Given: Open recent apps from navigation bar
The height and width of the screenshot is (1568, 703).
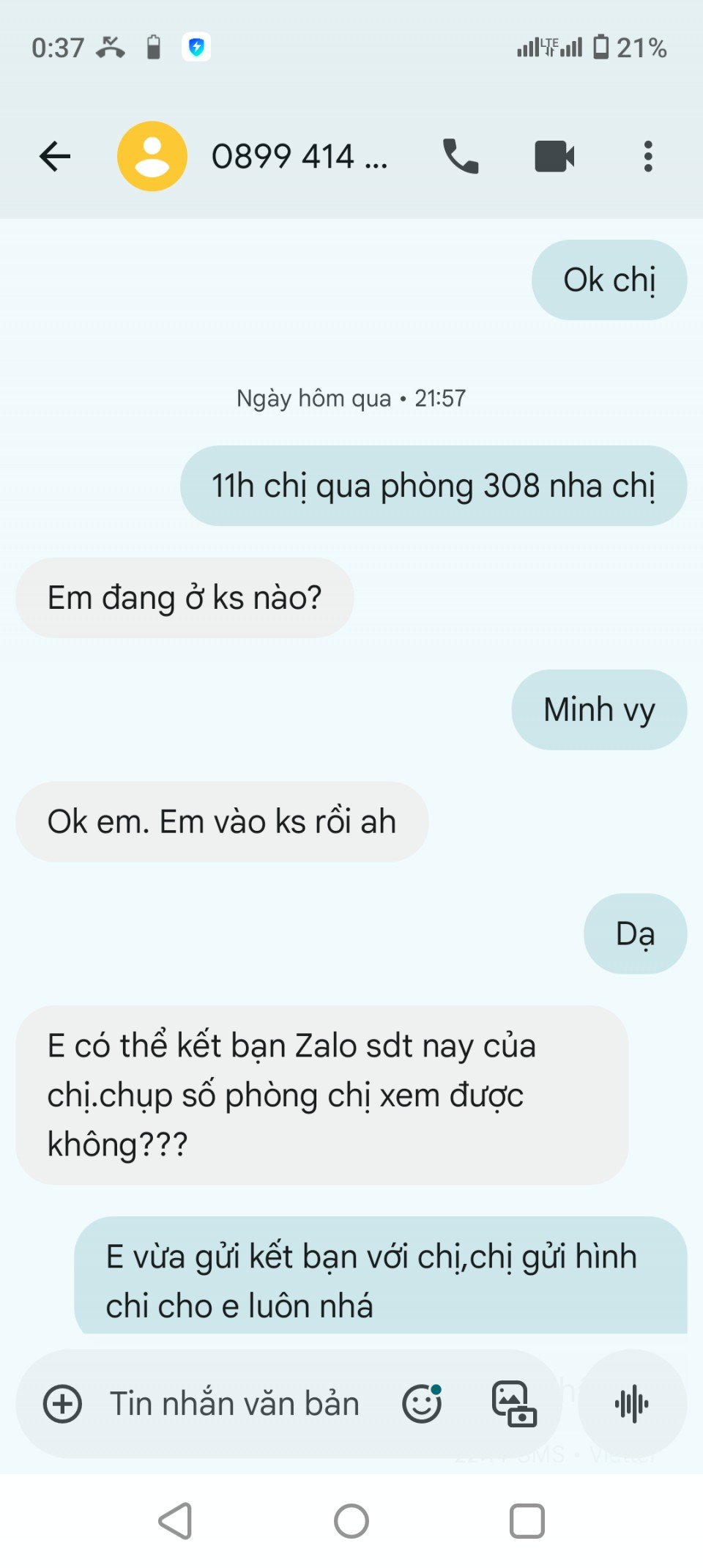Looking at the screenshot, I should click(x=527, y=1521).
